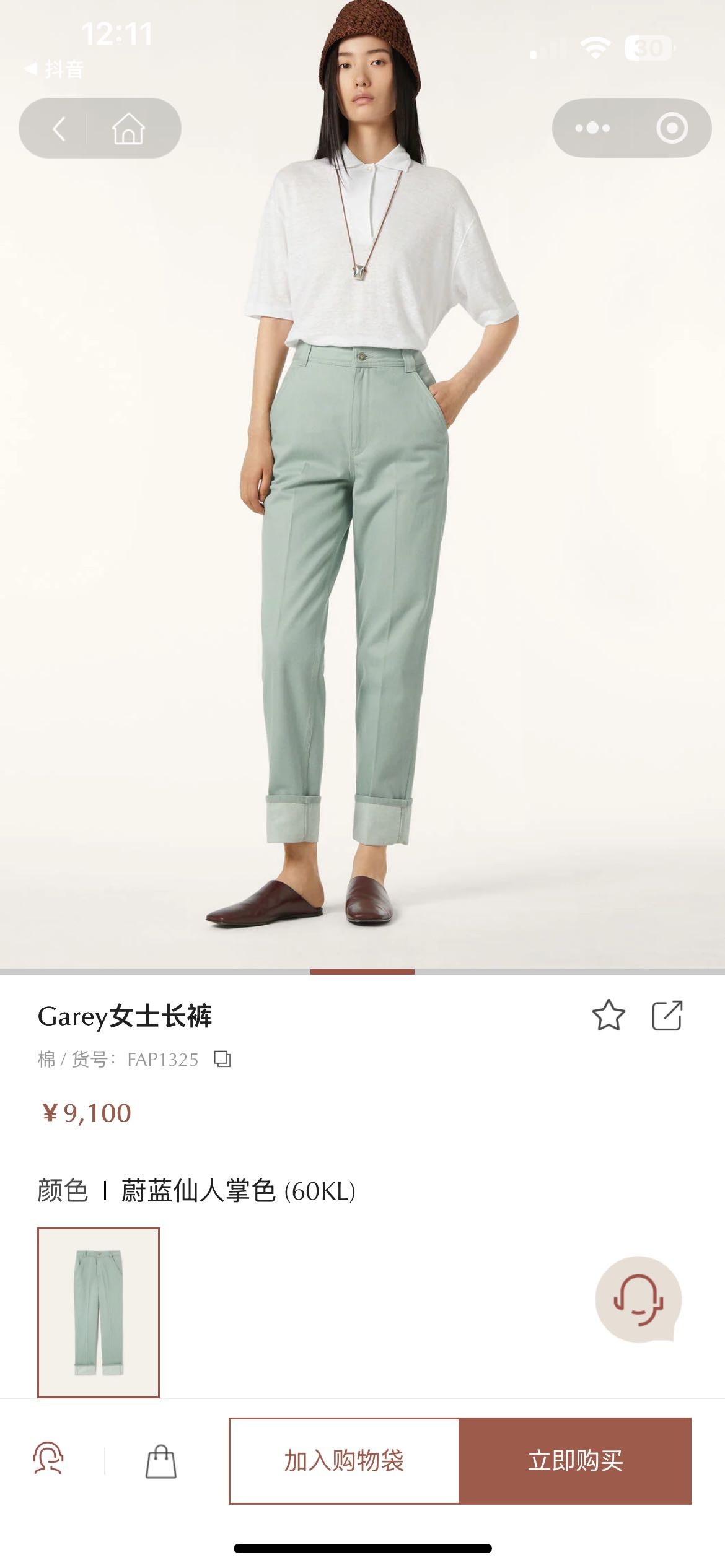
Task: Copy product code FAP1325
Action: [x=222, y=1059]
